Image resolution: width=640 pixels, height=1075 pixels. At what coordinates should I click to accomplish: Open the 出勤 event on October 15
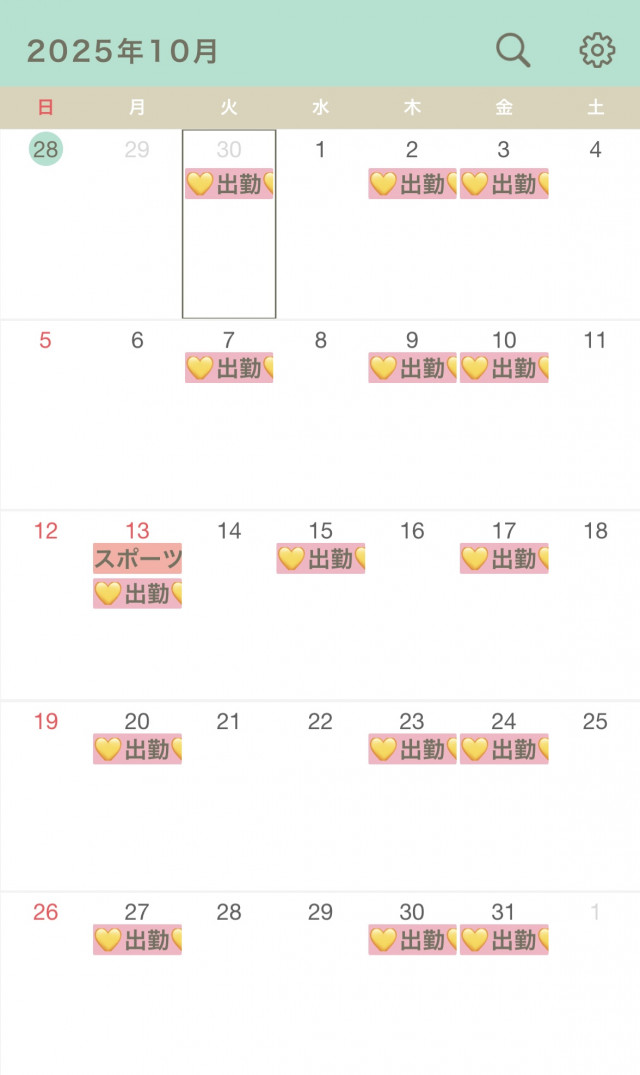pyautogui.click(x=320, y=559)
